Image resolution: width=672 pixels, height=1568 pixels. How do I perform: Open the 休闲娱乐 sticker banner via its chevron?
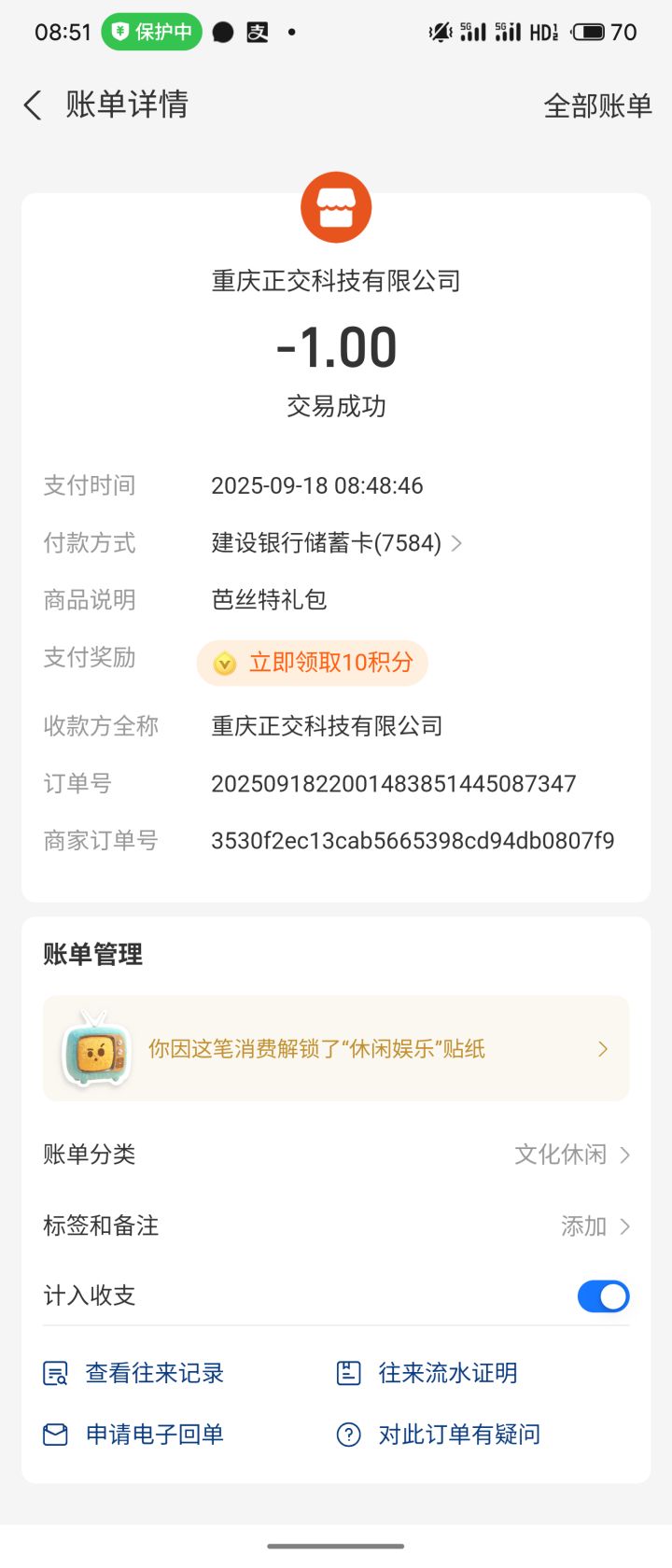pyautogui.click(x=603, y=1048)
